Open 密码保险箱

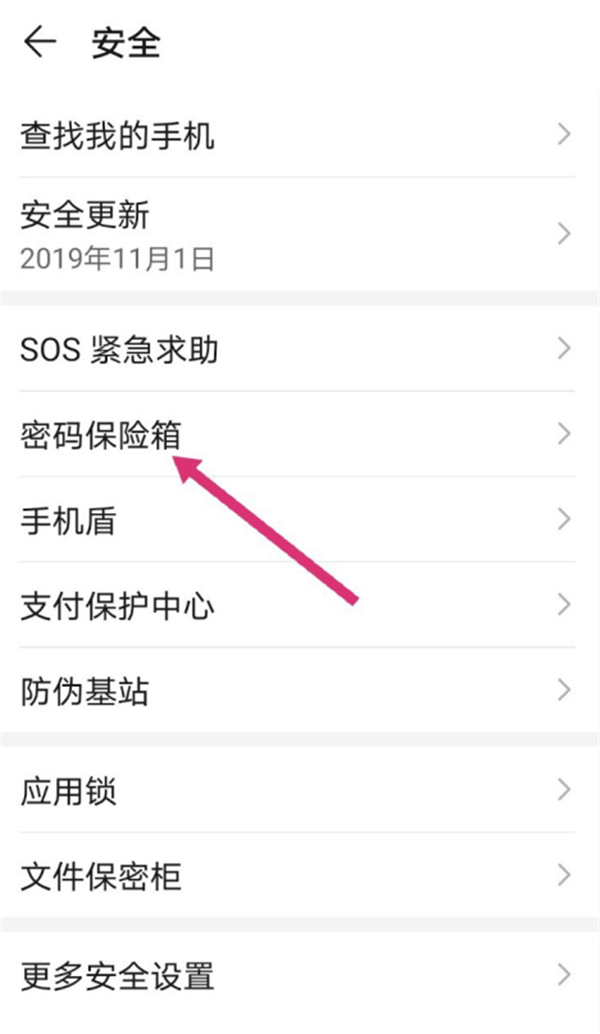click(x=300, y=434)
